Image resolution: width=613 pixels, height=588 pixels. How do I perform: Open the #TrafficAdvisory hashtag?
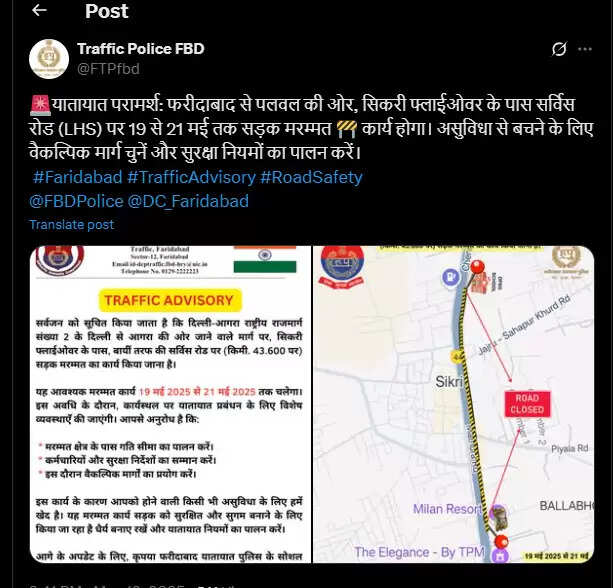click(x=190, y=177)
